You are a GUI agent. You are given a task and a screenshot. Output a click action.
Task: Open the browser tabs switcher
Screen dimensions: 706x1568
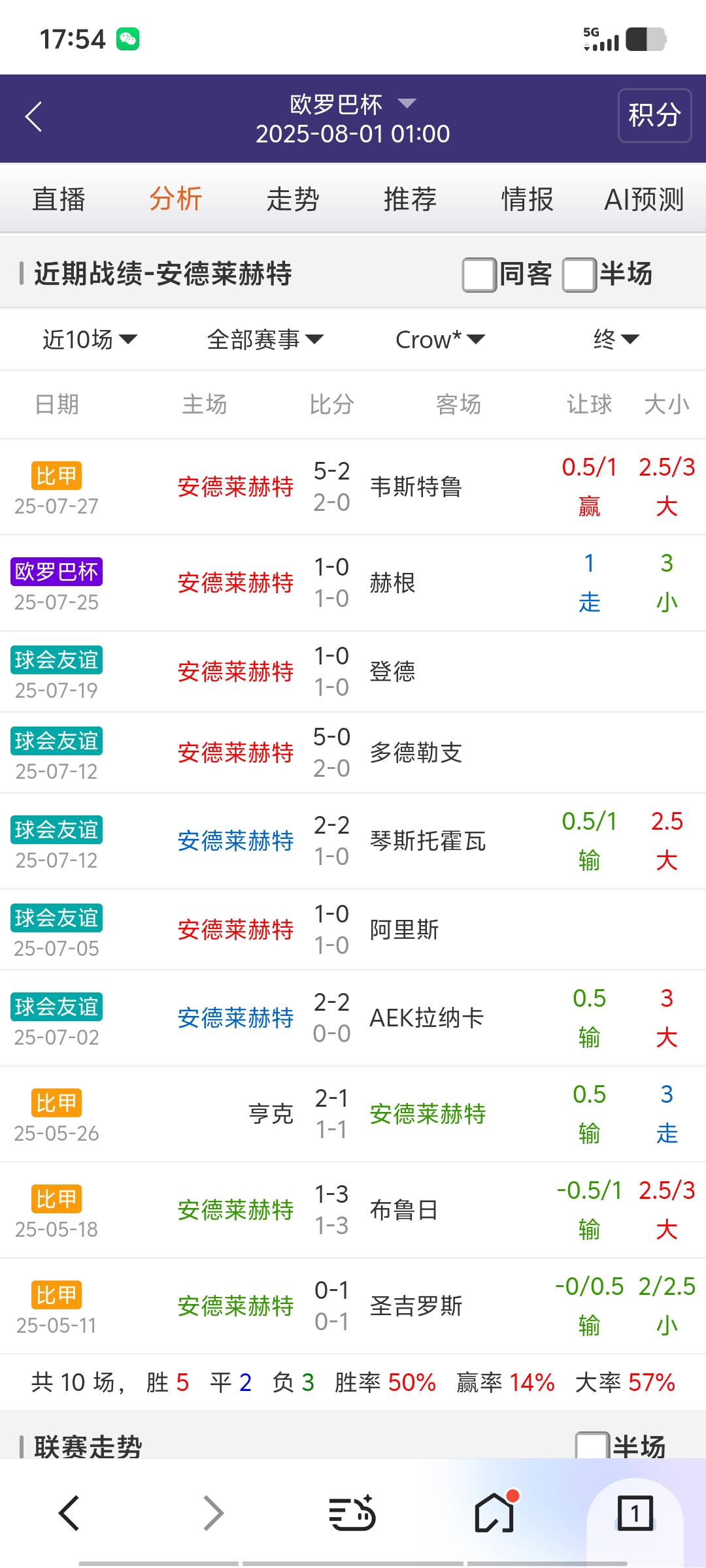pyautogui.click(x=635, y=1513)
